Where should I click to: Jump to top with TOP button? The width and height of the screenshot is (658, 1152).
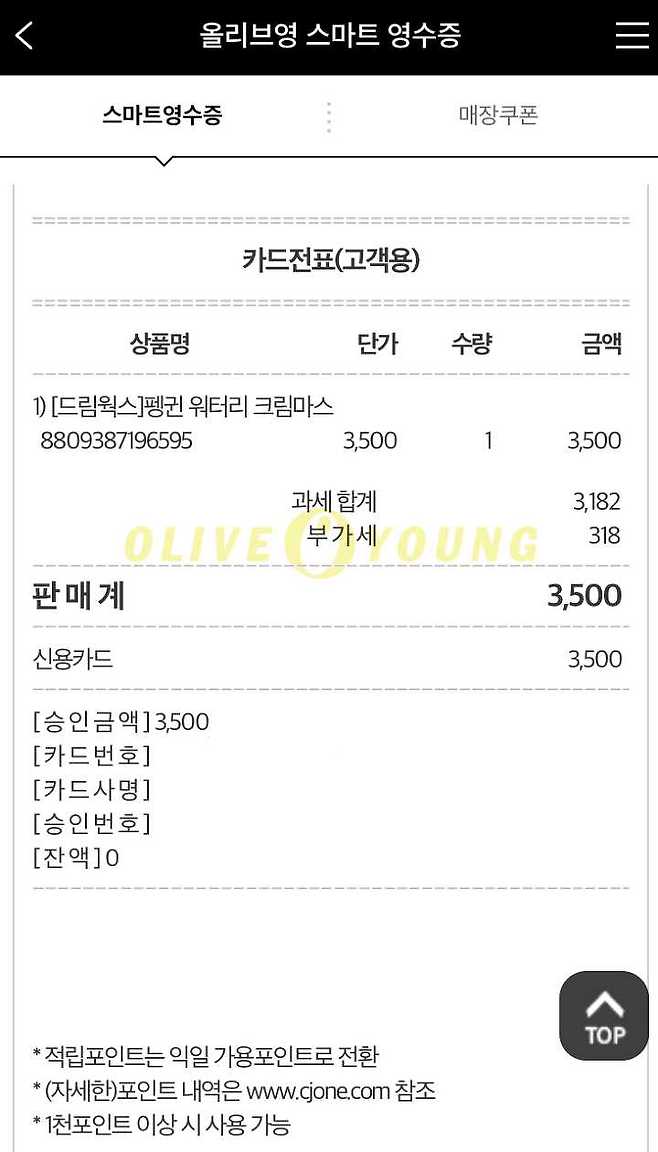(x=603, y=1016)
